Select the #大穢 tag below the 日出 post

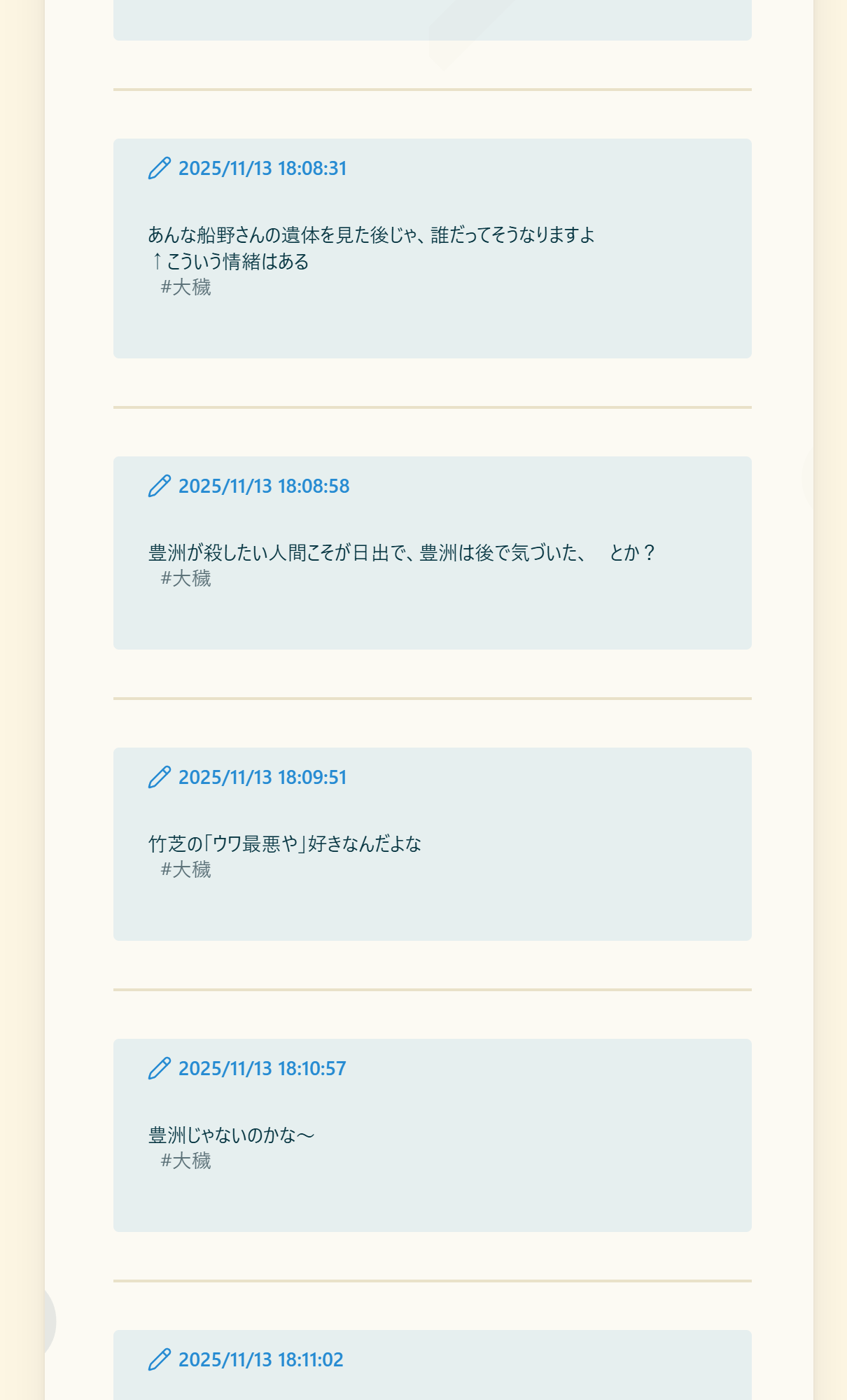(x=185, y=579)
